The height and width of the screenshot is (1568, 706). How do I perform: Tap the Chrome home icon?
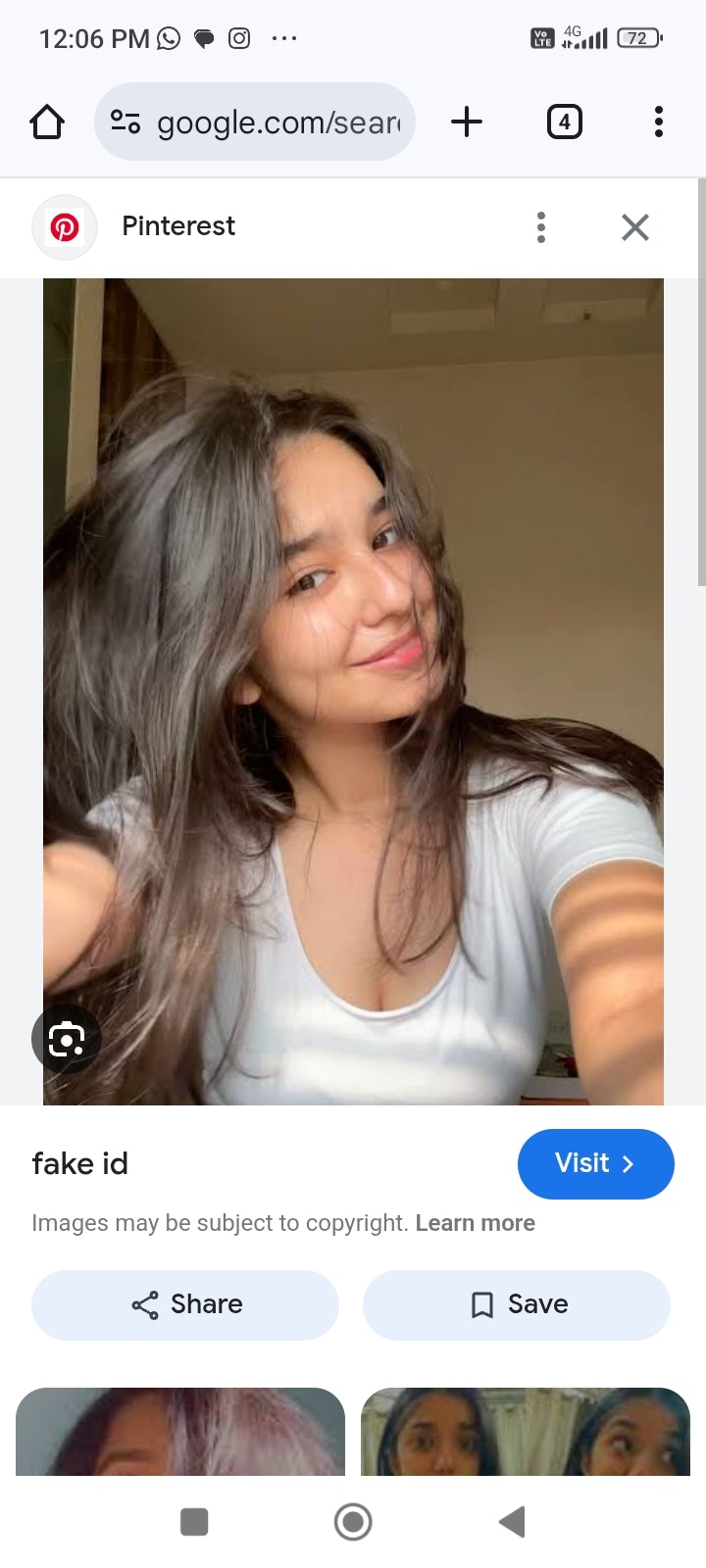point(46,122)
